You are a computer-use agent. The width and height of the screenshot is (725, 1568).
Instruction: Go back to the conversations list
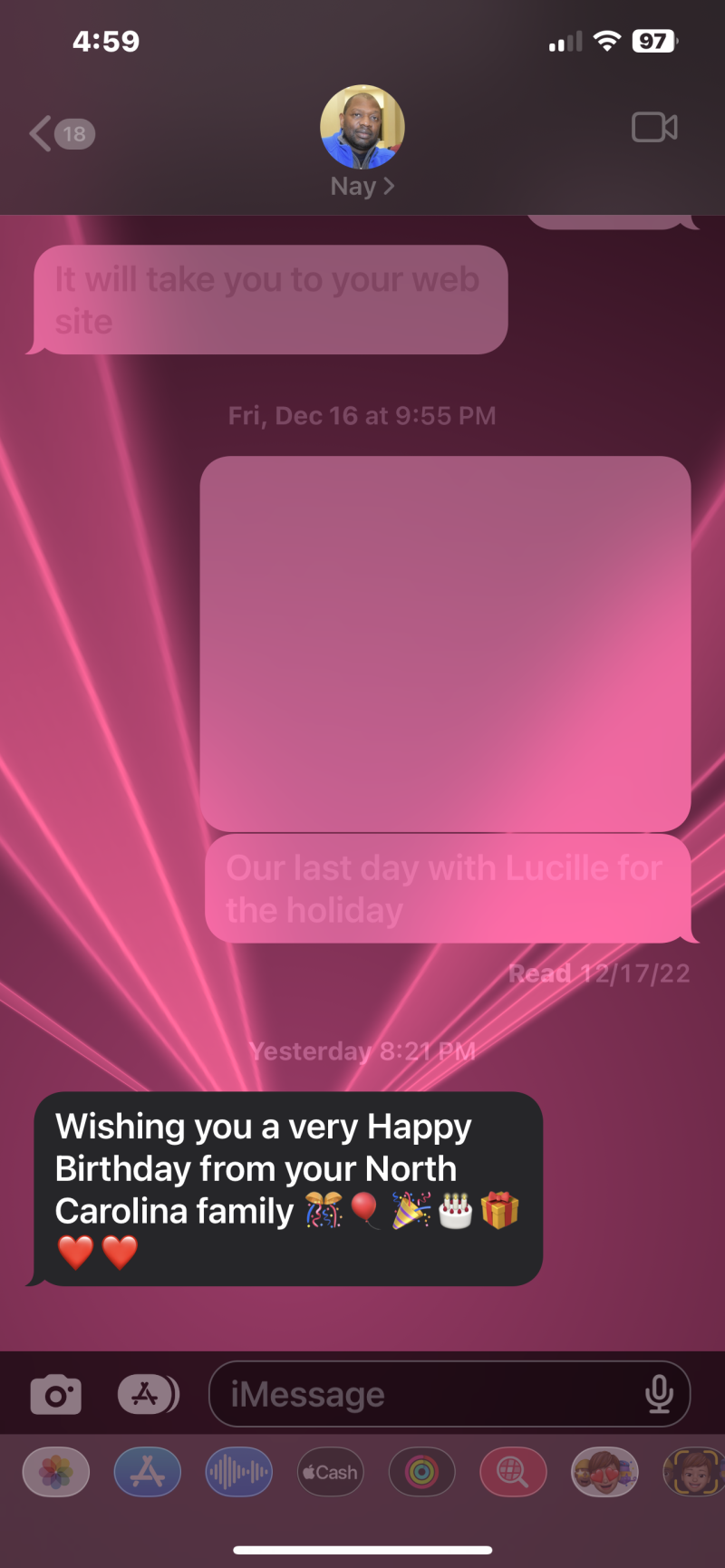[x=60, y=134]
